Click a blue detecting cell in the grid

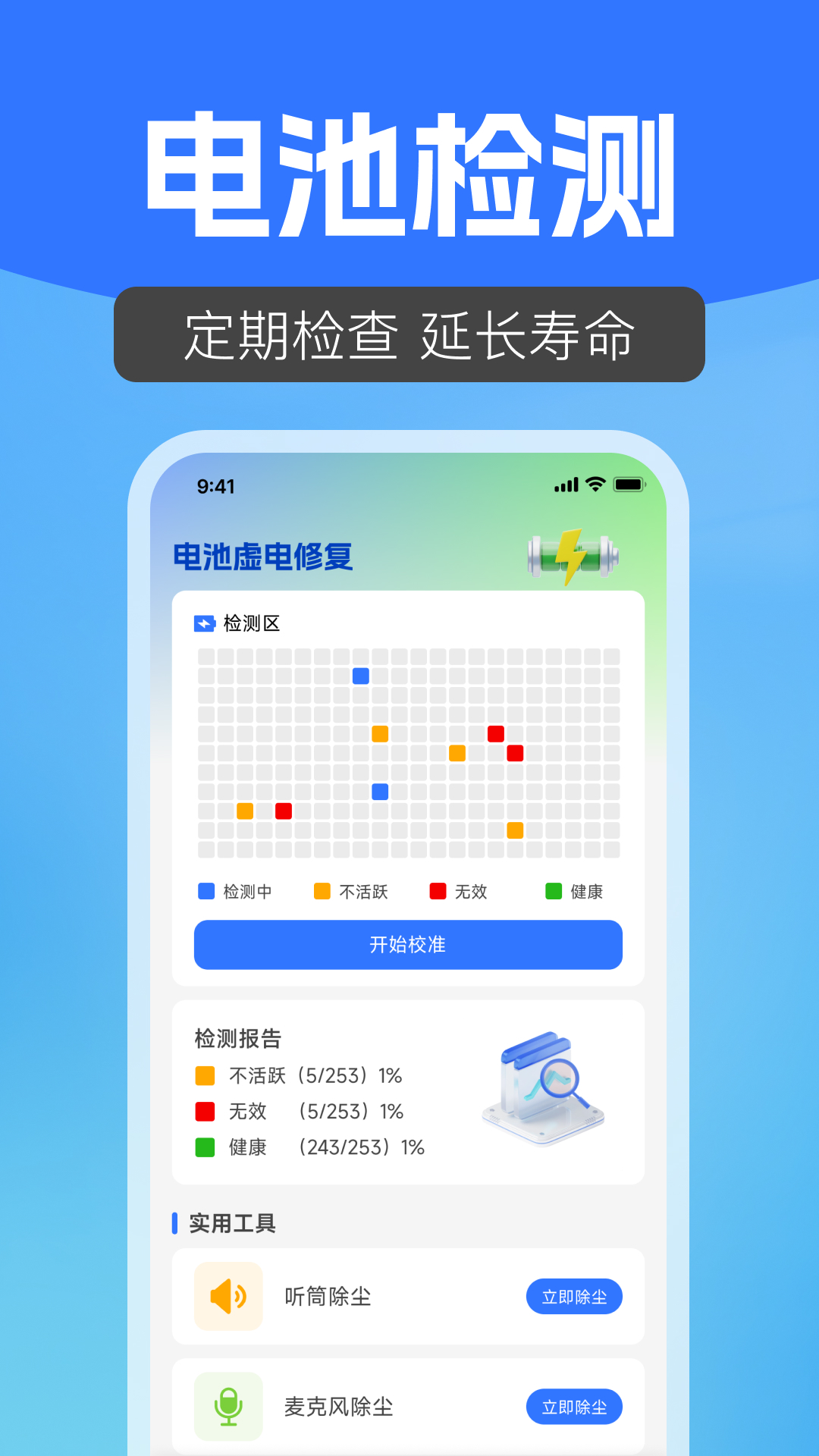[360, 675]
